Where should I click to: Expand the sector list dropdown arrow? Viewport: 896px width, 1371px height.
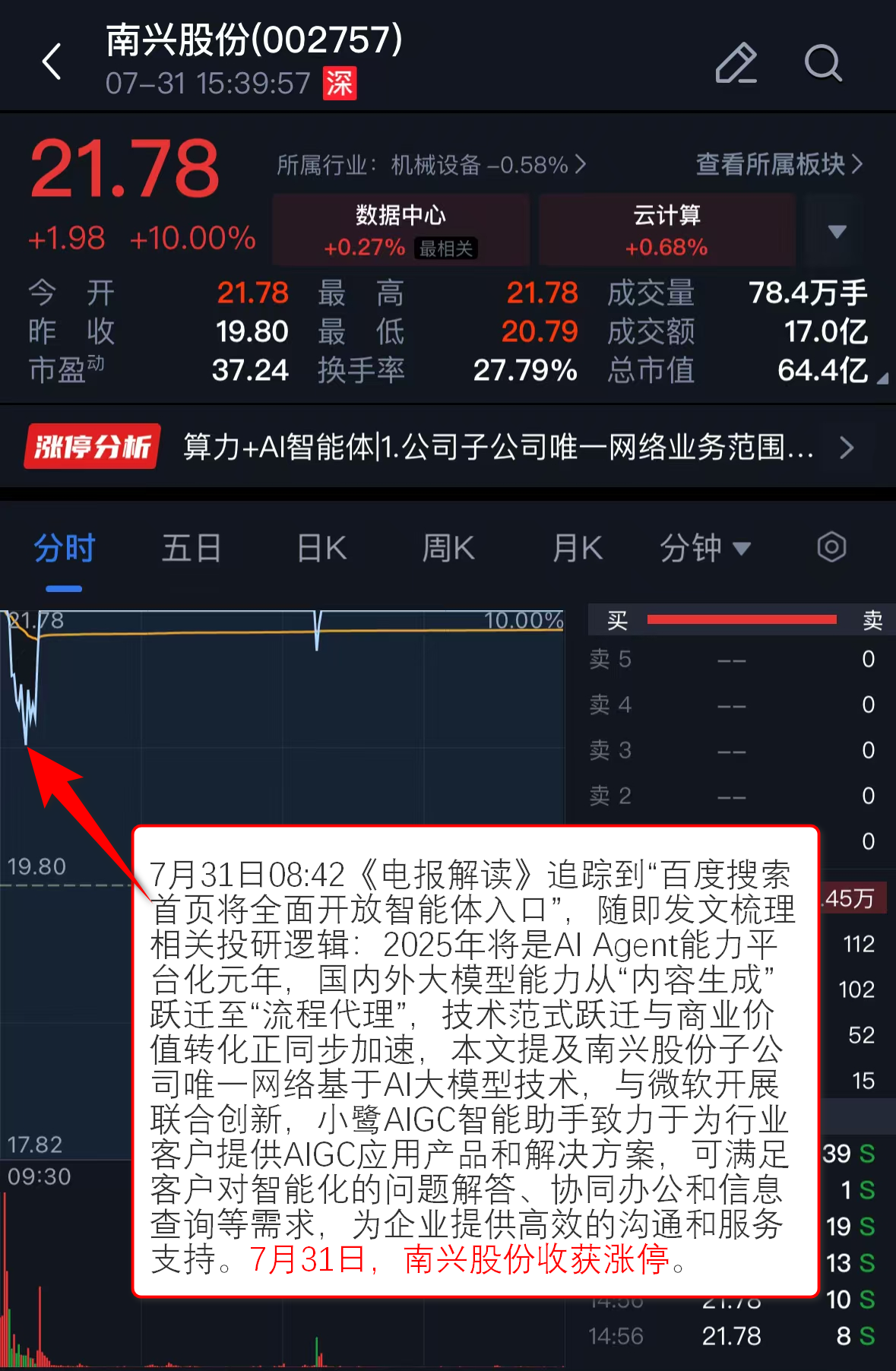837,231
